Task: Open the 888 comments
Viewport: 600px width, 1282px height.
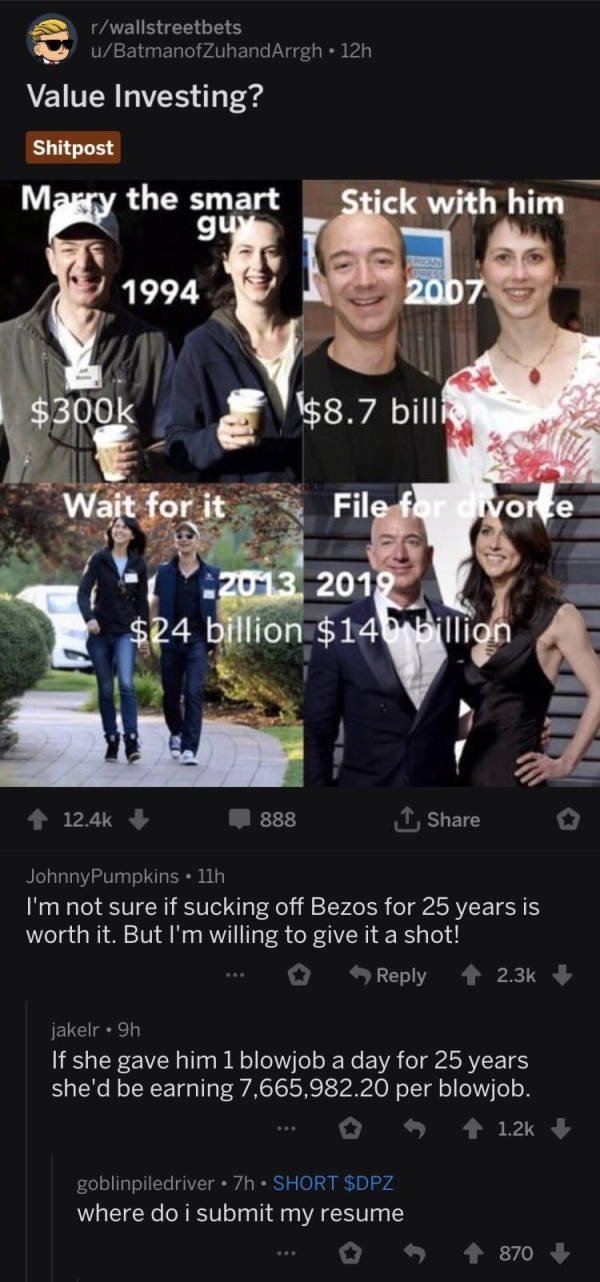Action: [265, 820]
